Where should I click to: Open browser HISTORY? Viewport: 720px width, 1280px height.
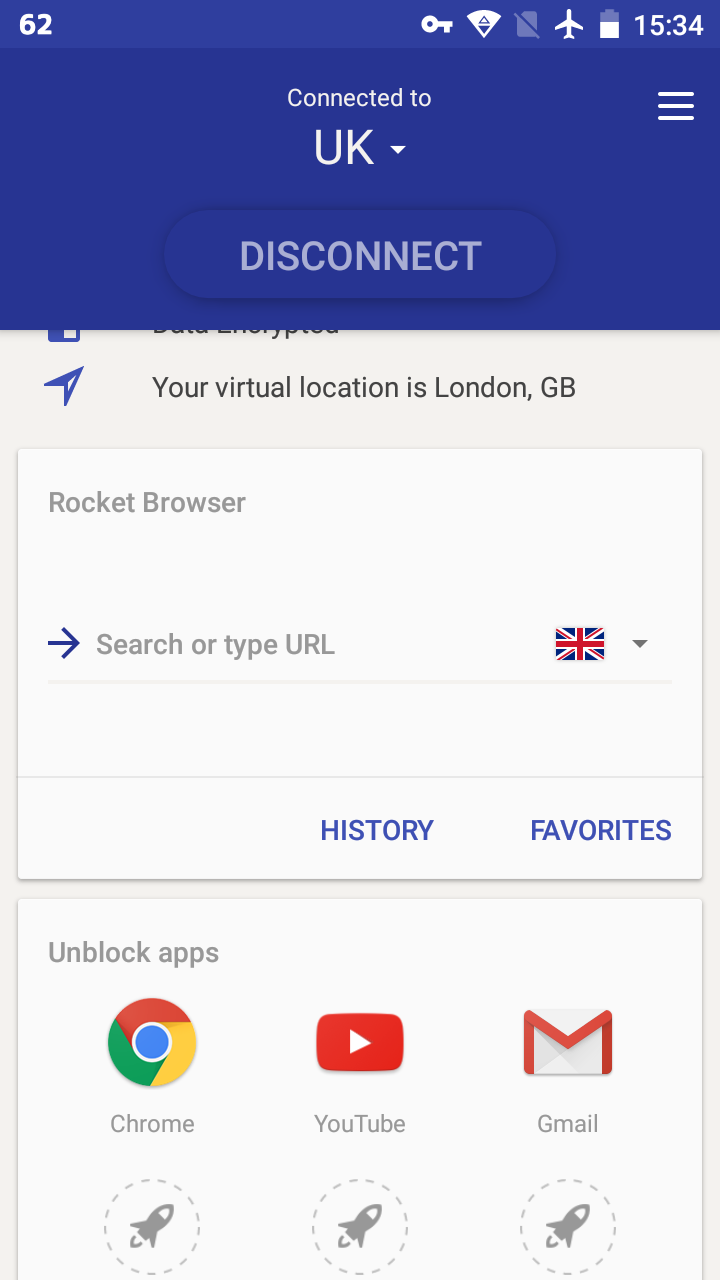click(x=377, y=830)
